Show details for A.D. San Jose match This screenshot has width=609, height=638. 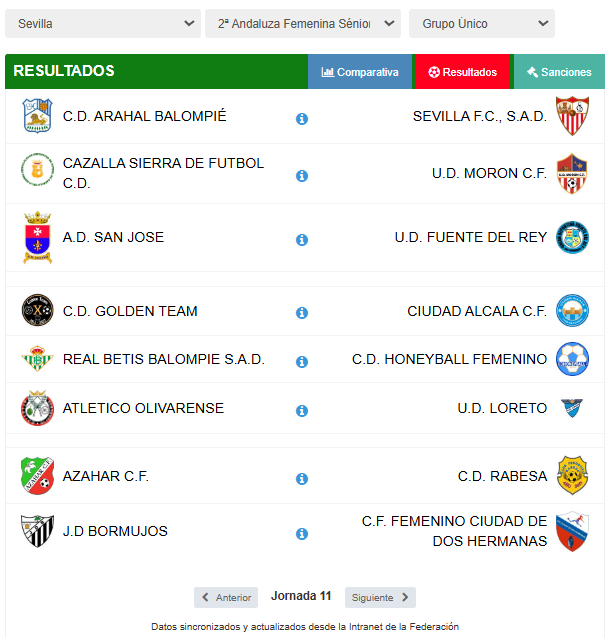(x=302, y=240)
